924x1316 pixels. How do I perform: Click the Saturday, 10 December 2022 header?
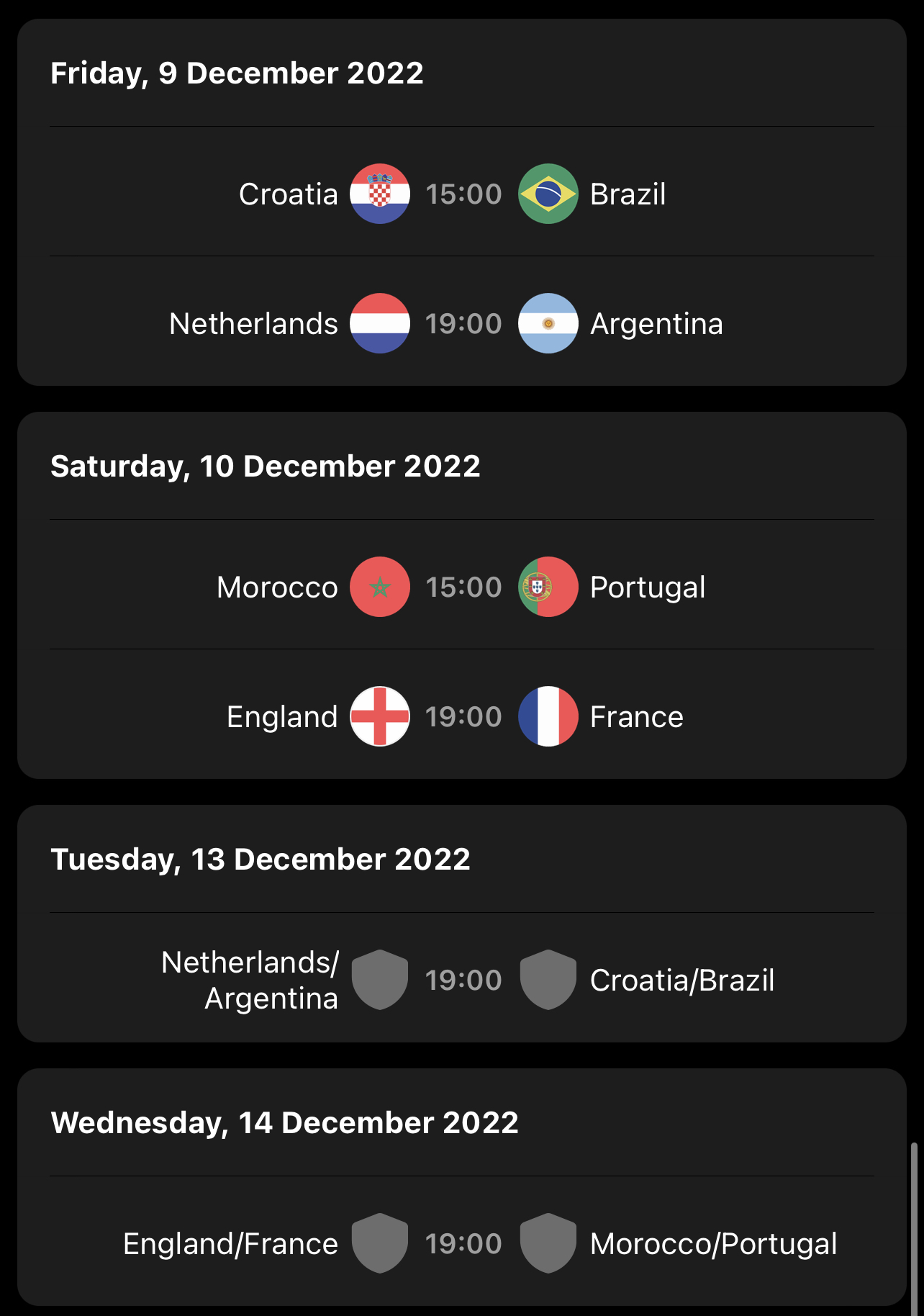pos(265,465)
